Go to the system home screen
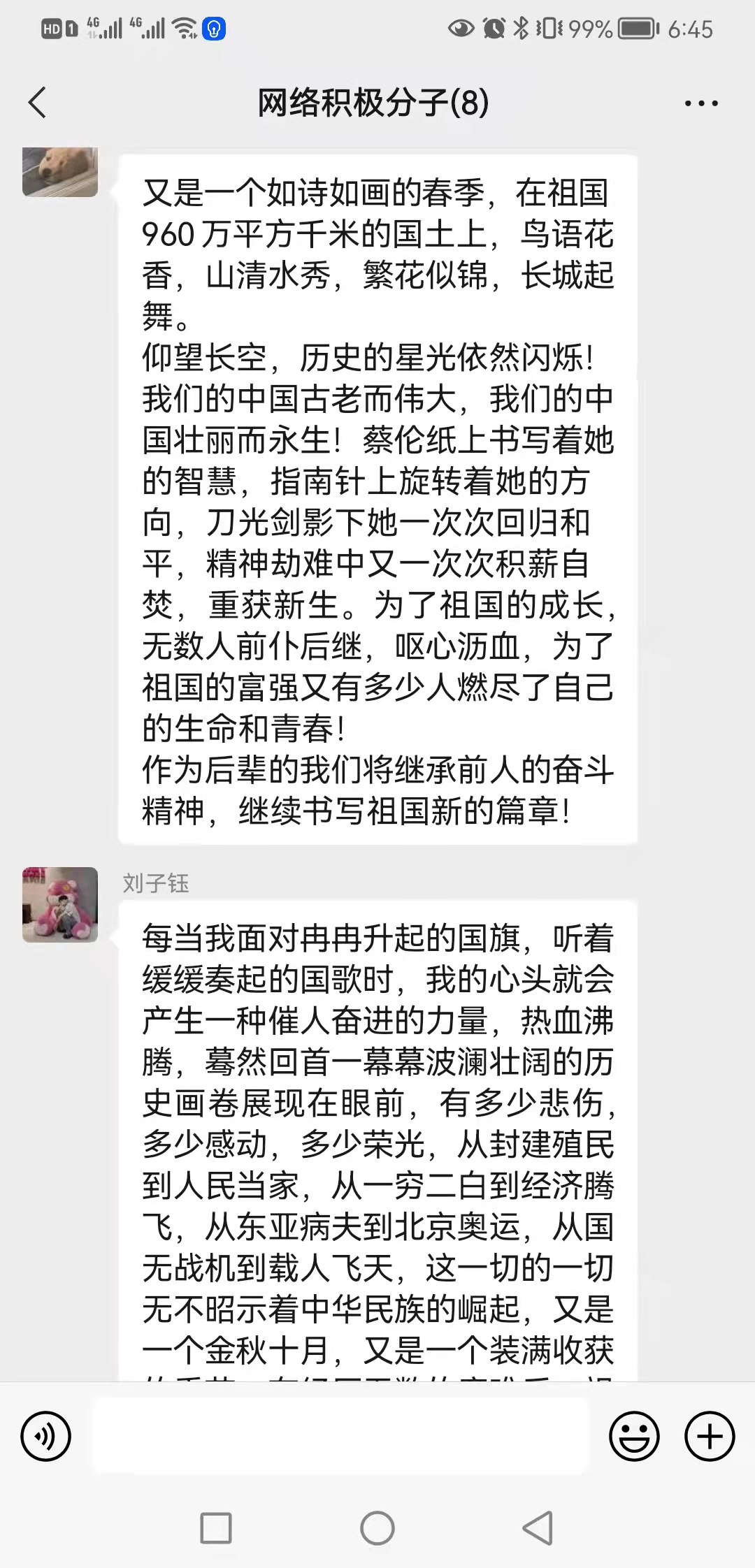 [x=377, y=1528]
